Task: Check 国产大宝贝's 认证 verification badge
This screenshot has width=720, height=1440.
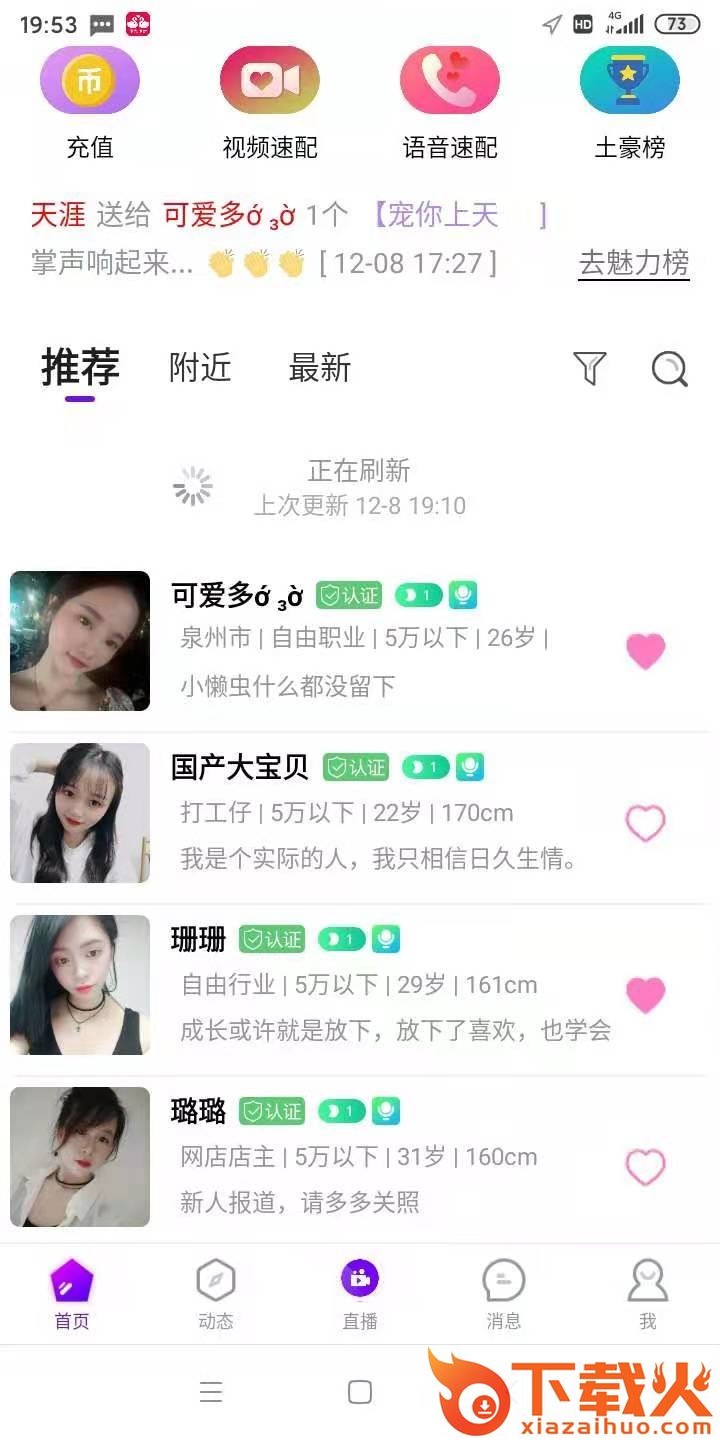Action: pos(356,766)
